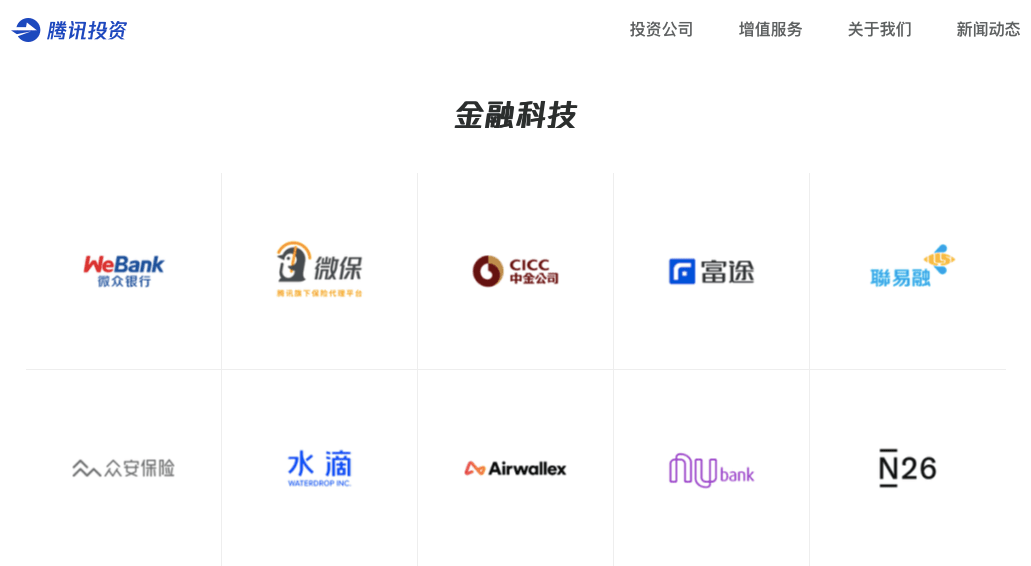Open the 众安保险 tile
Screen dimensions: 1031x566
click(124, 468)
